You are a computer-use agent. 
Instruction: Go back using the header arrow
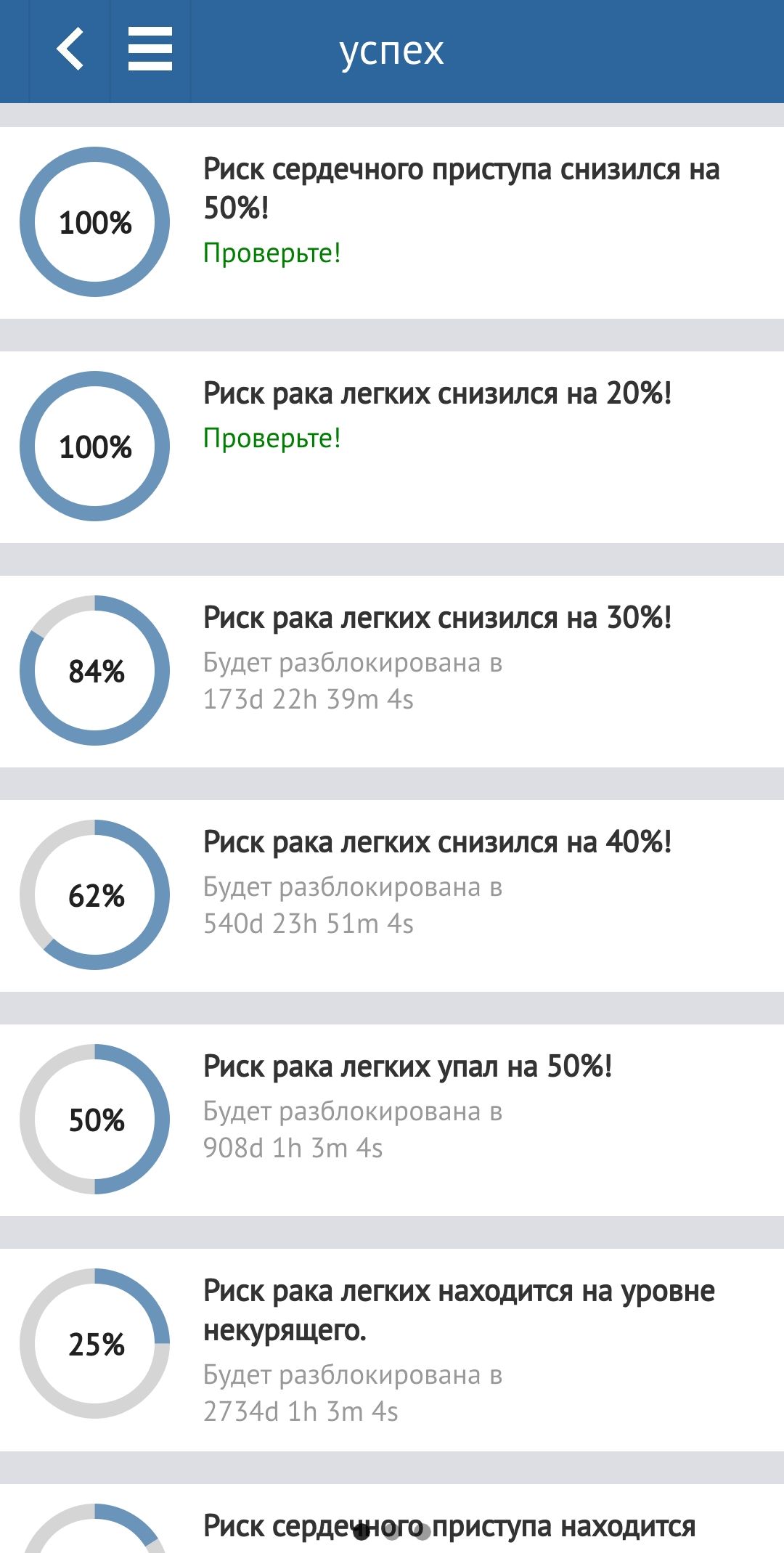pos(70,49)
